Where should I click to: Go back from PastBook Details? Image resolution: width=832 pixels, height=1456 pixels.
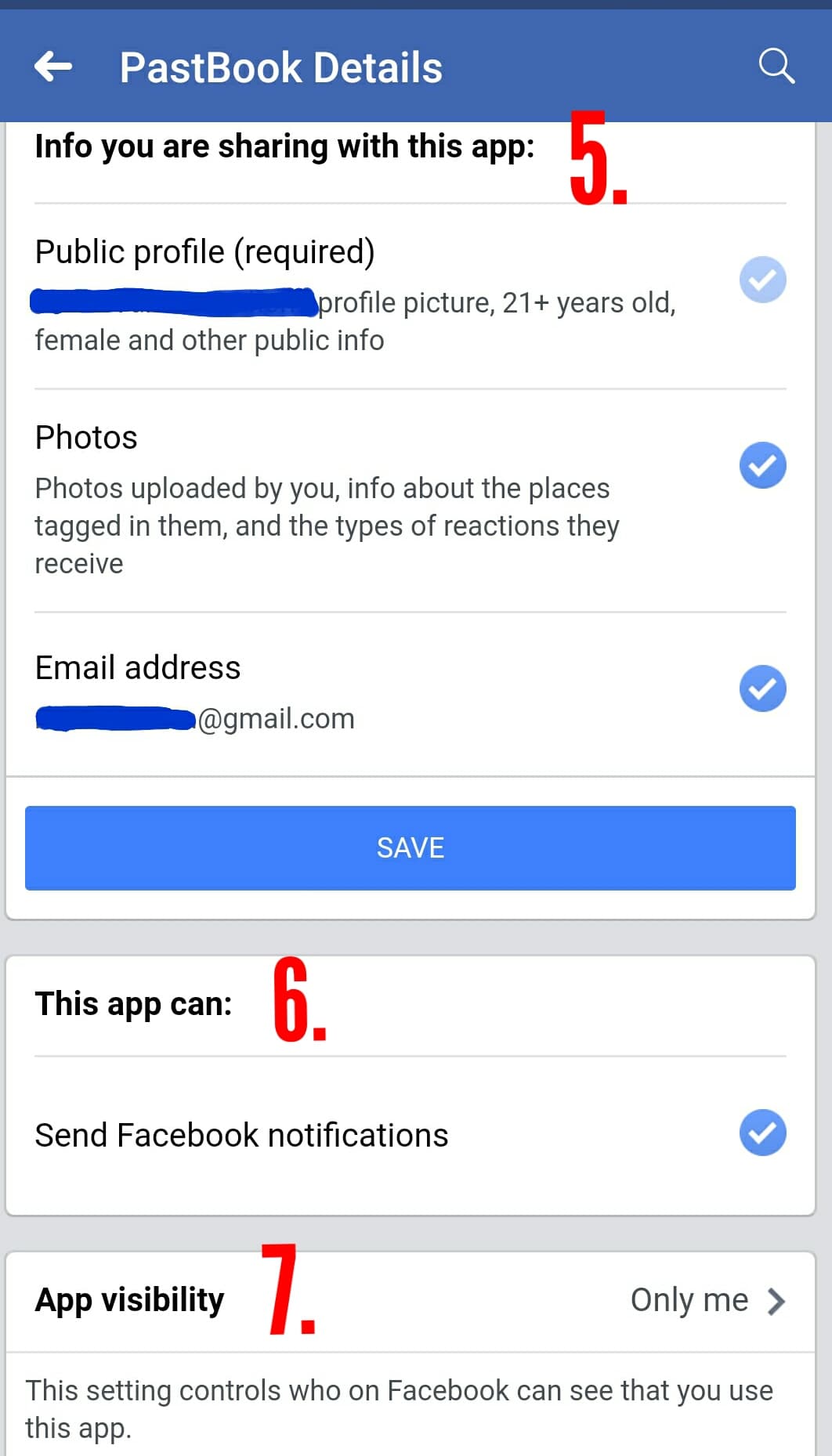point(53,67)
